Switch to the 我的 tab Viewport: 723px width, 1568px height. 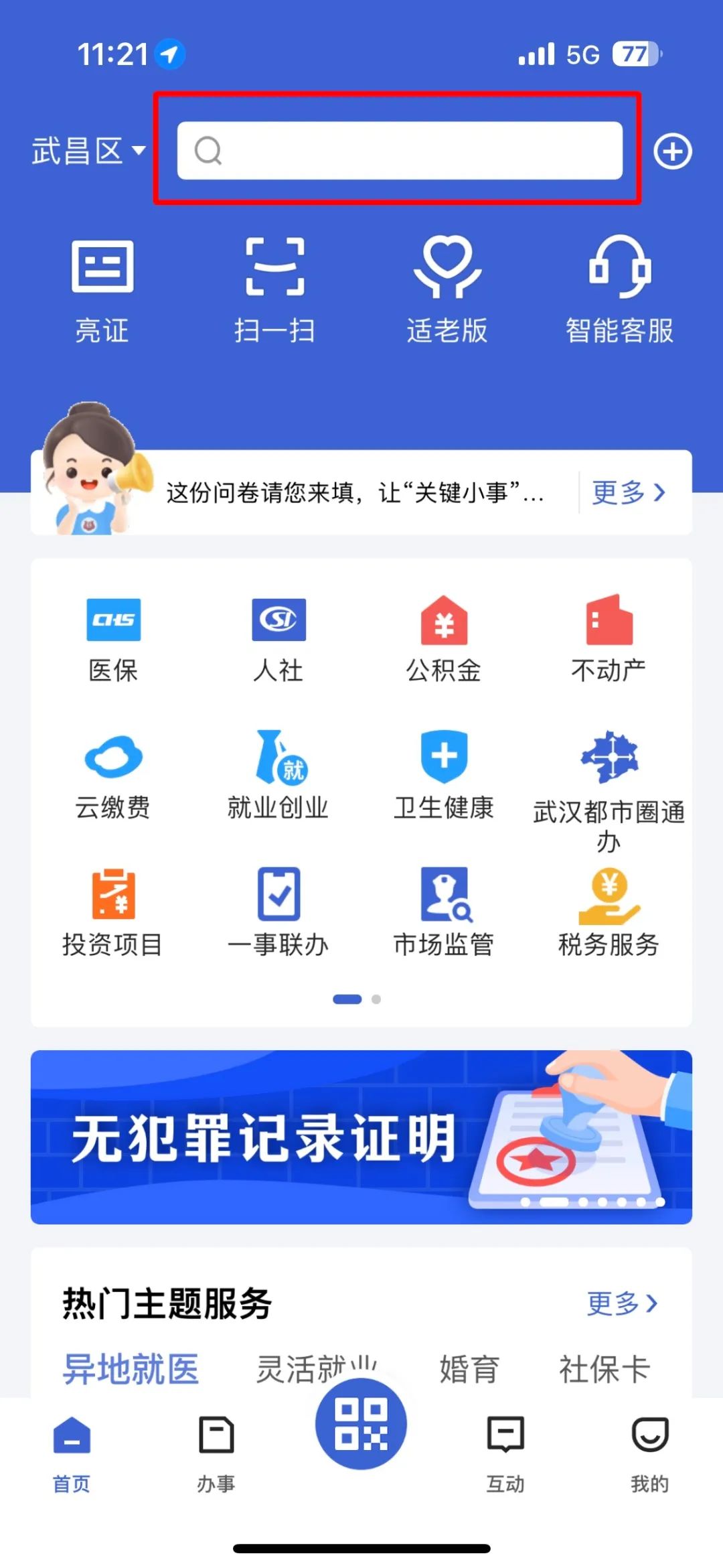point(649,1453)
